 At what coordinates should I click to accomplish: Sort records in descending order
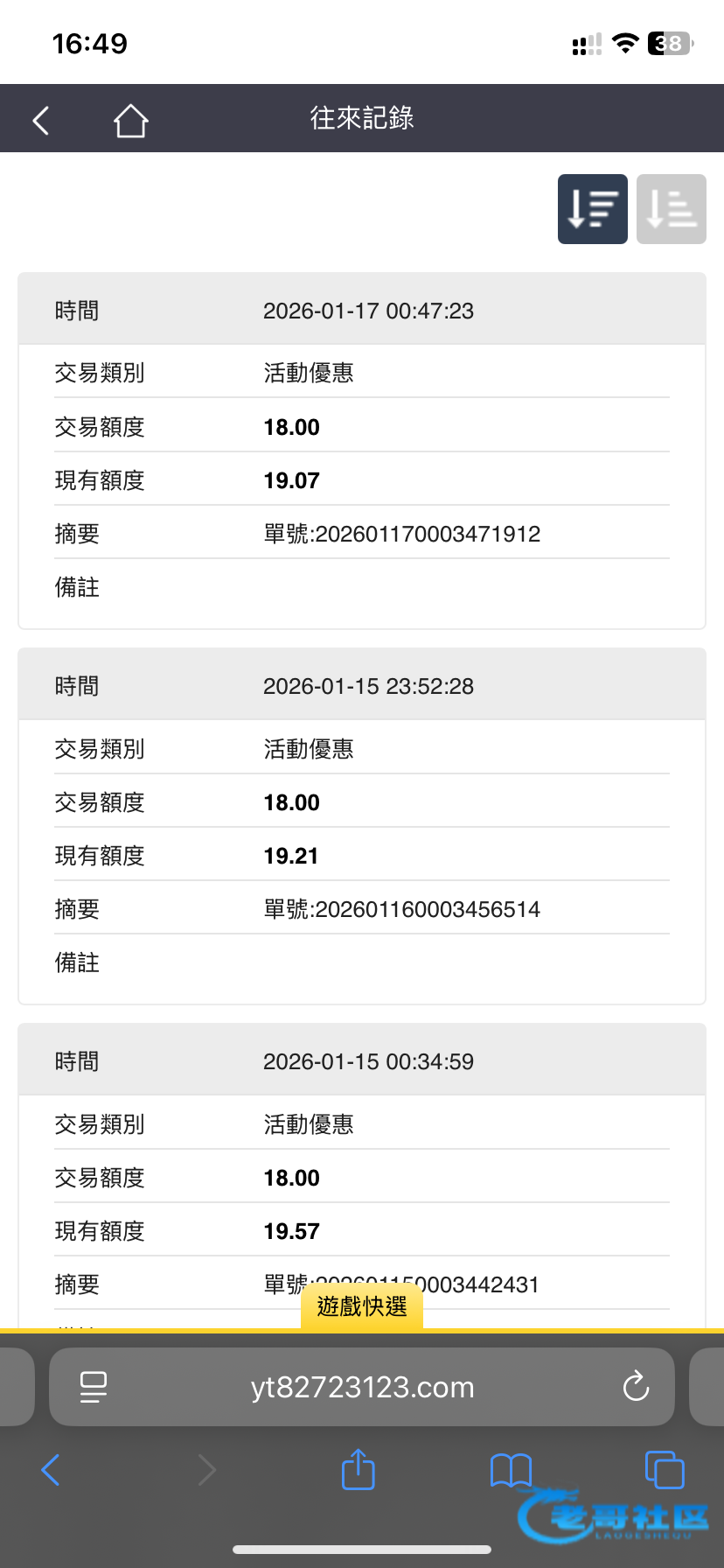pos(593,209)
